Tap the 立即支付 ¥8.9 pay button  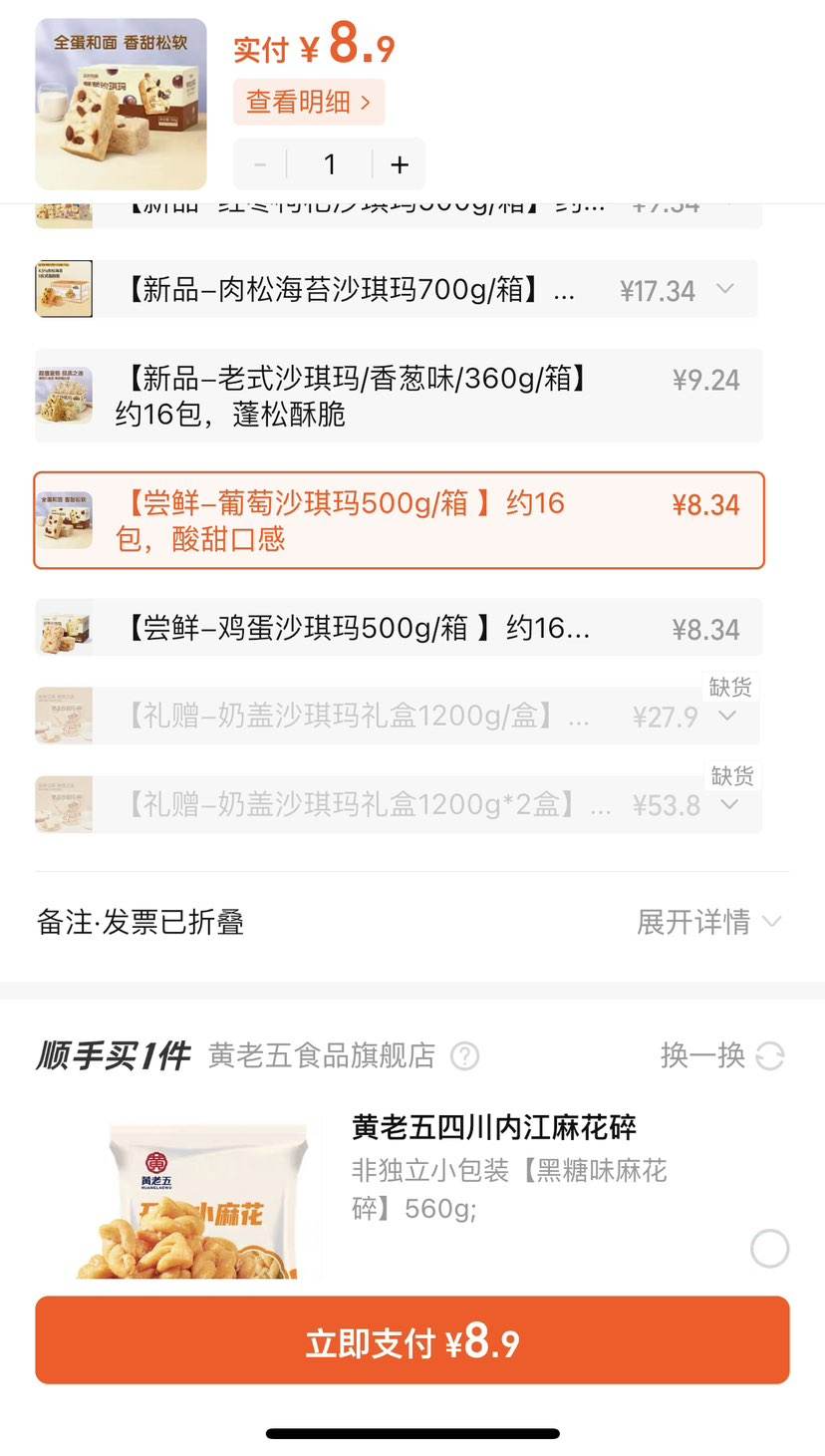[412, 1339]
